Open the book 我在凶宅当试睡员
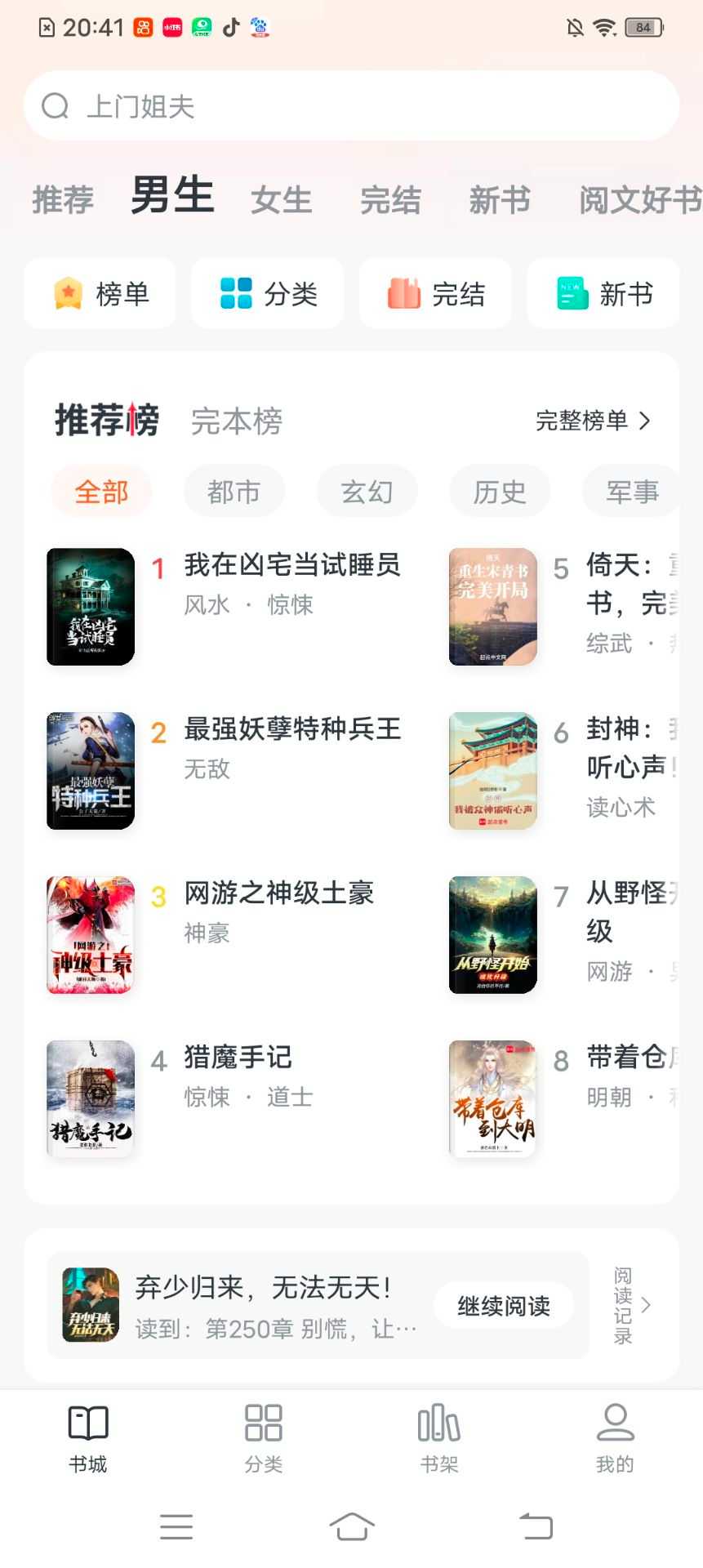This screenshot has height=1568, width=703. 291,565
